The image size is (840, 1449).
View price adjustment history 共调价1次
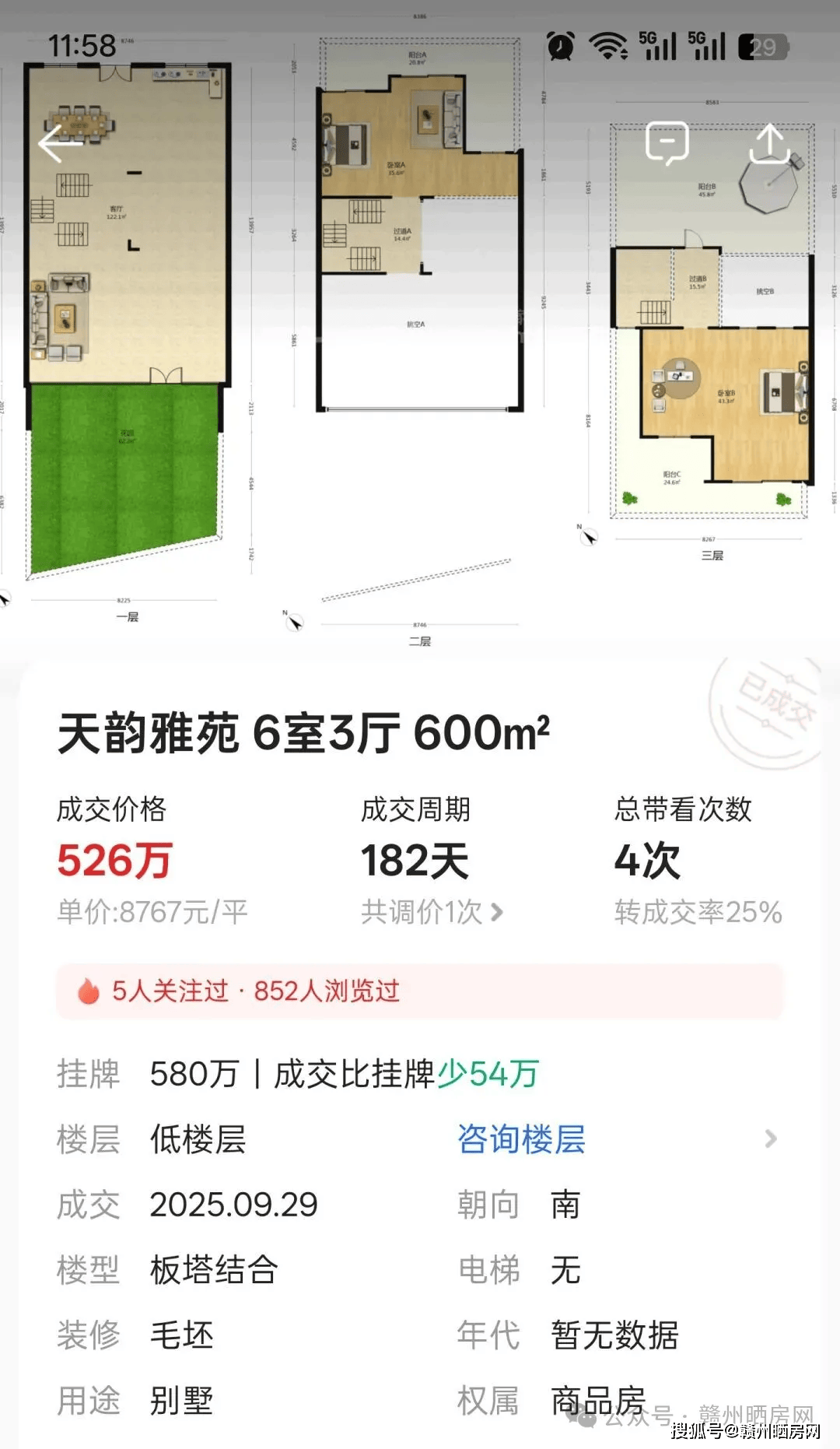pos(432,911)
